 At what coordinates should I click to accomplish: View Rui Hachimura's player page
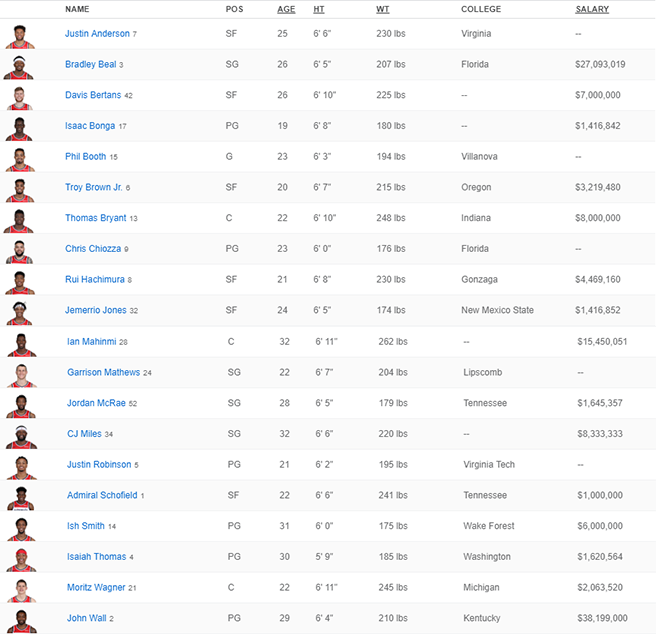[94, 280]
